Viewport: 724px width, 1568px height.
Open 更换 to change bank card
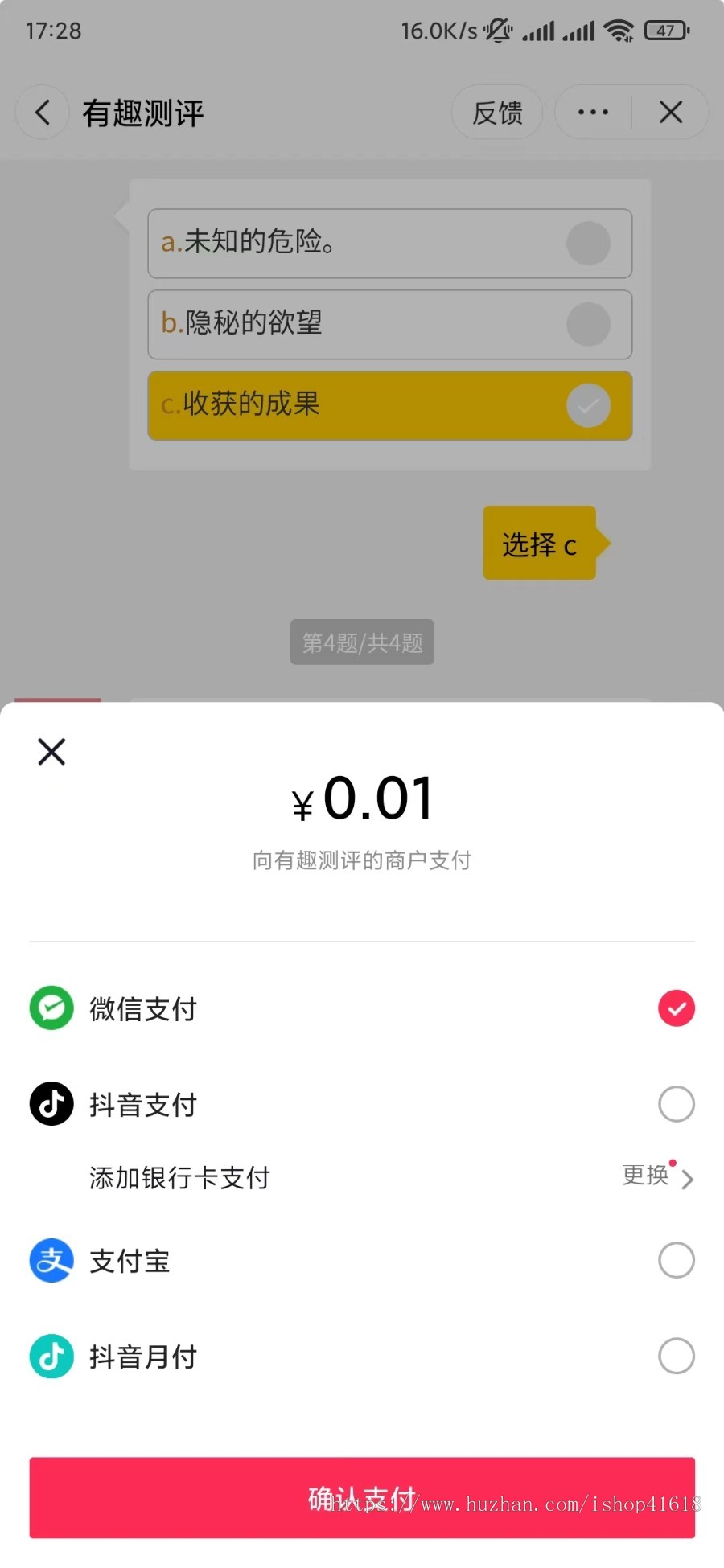click(x=657, y=1176)
